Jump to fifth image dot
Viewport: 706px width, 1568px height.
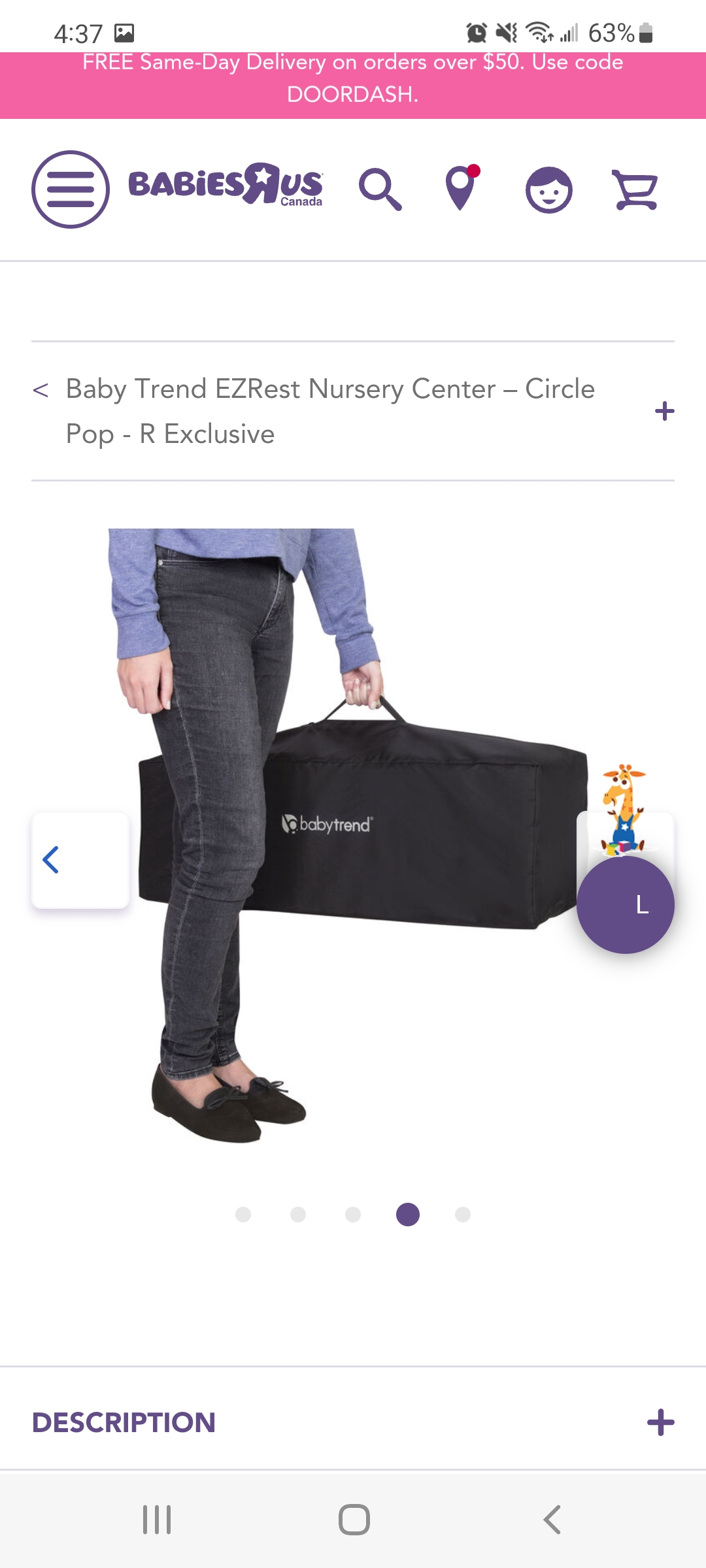(x=463, y=1215)
